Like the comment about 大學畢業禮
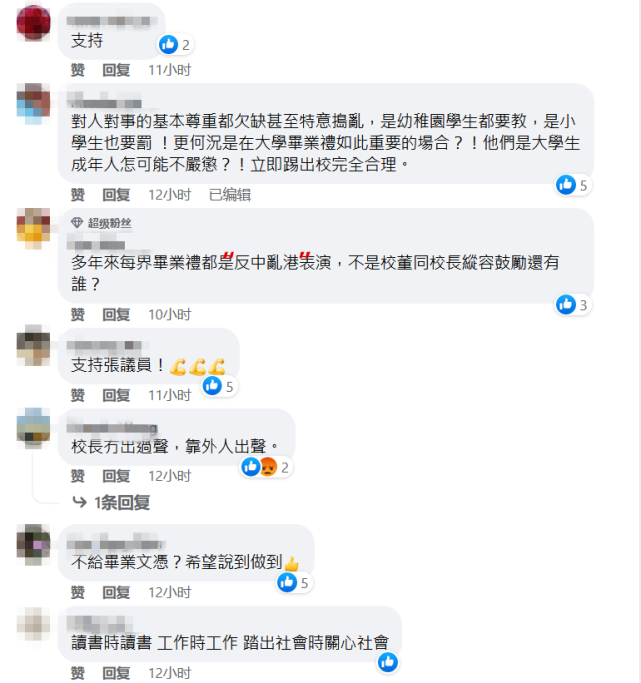 [x=78, y=194]
